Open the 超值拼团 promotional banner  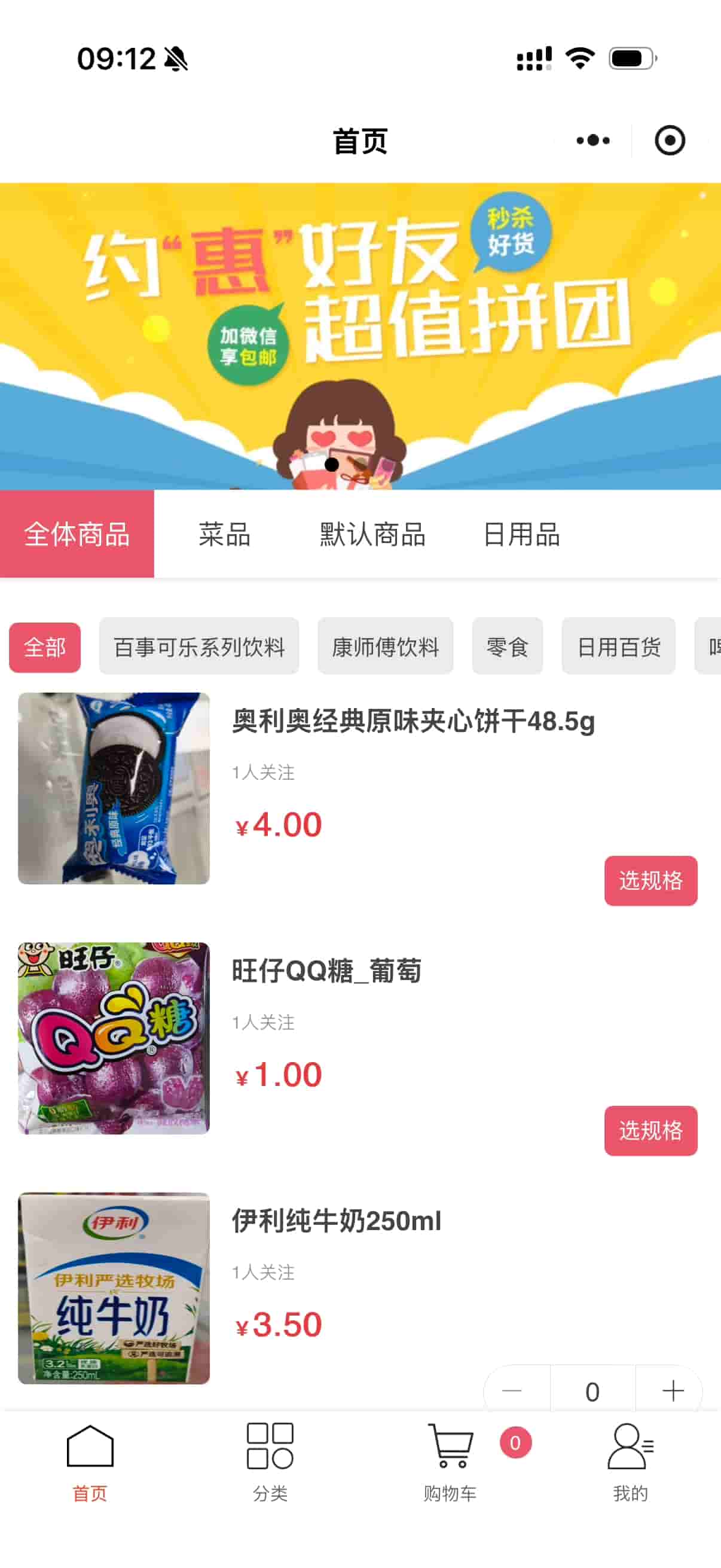pyautogui.click(x=360, y=336)
